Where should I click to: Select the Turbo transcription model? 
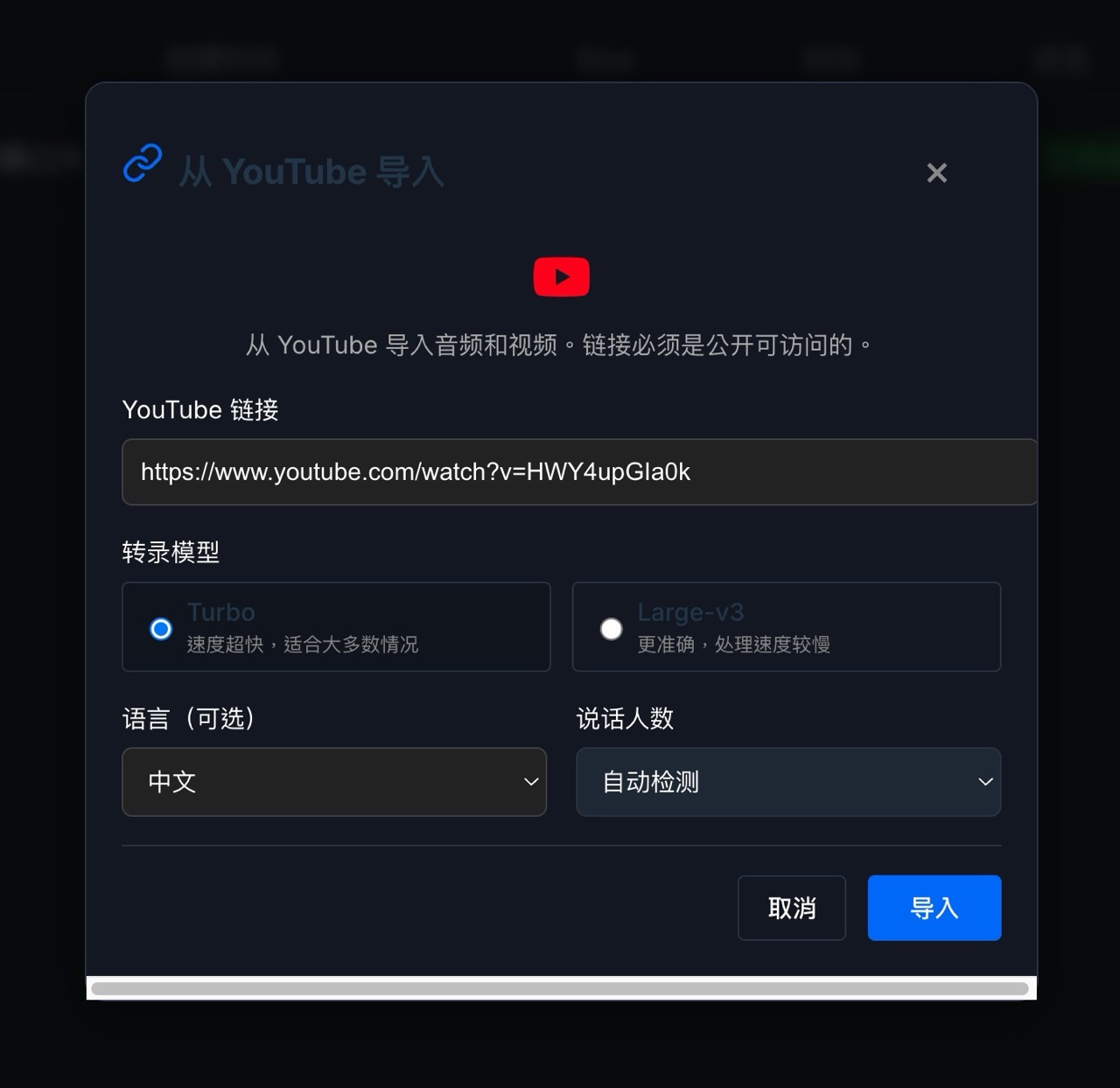162,629
